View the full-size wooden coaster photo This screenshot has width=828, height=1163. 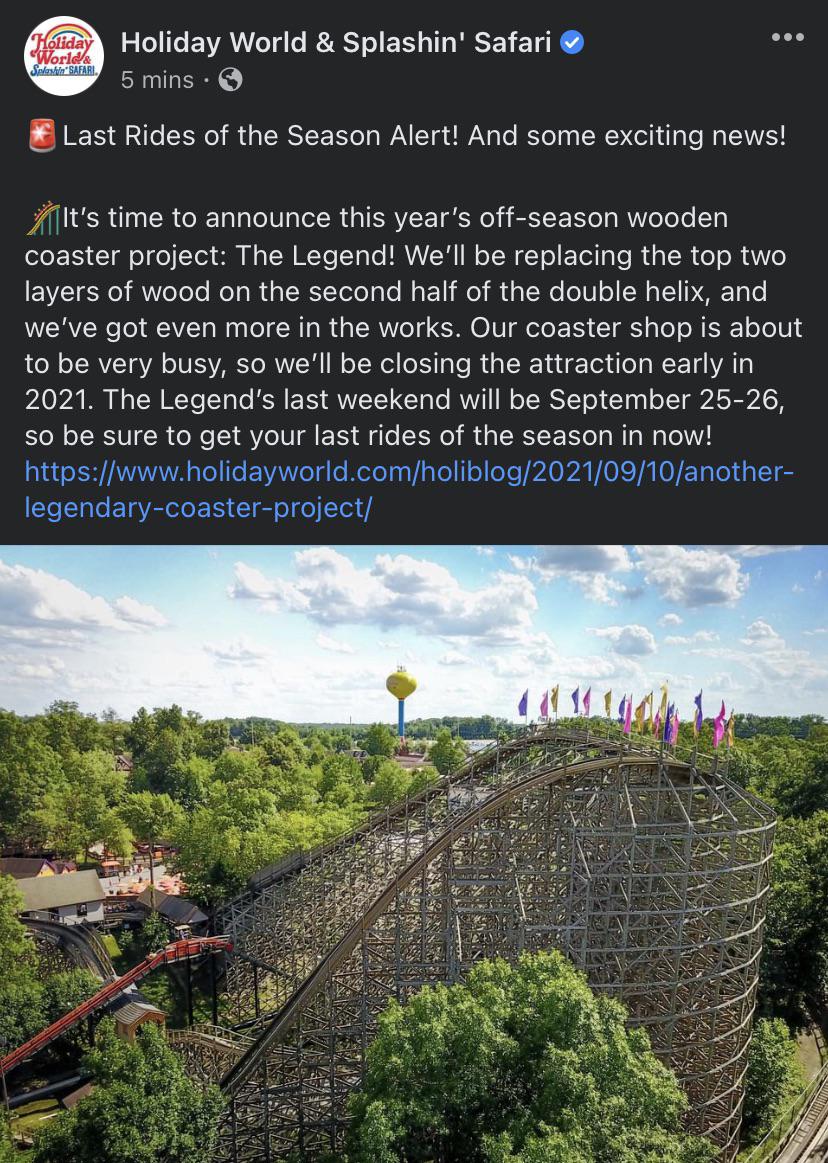tap(414, 850)
